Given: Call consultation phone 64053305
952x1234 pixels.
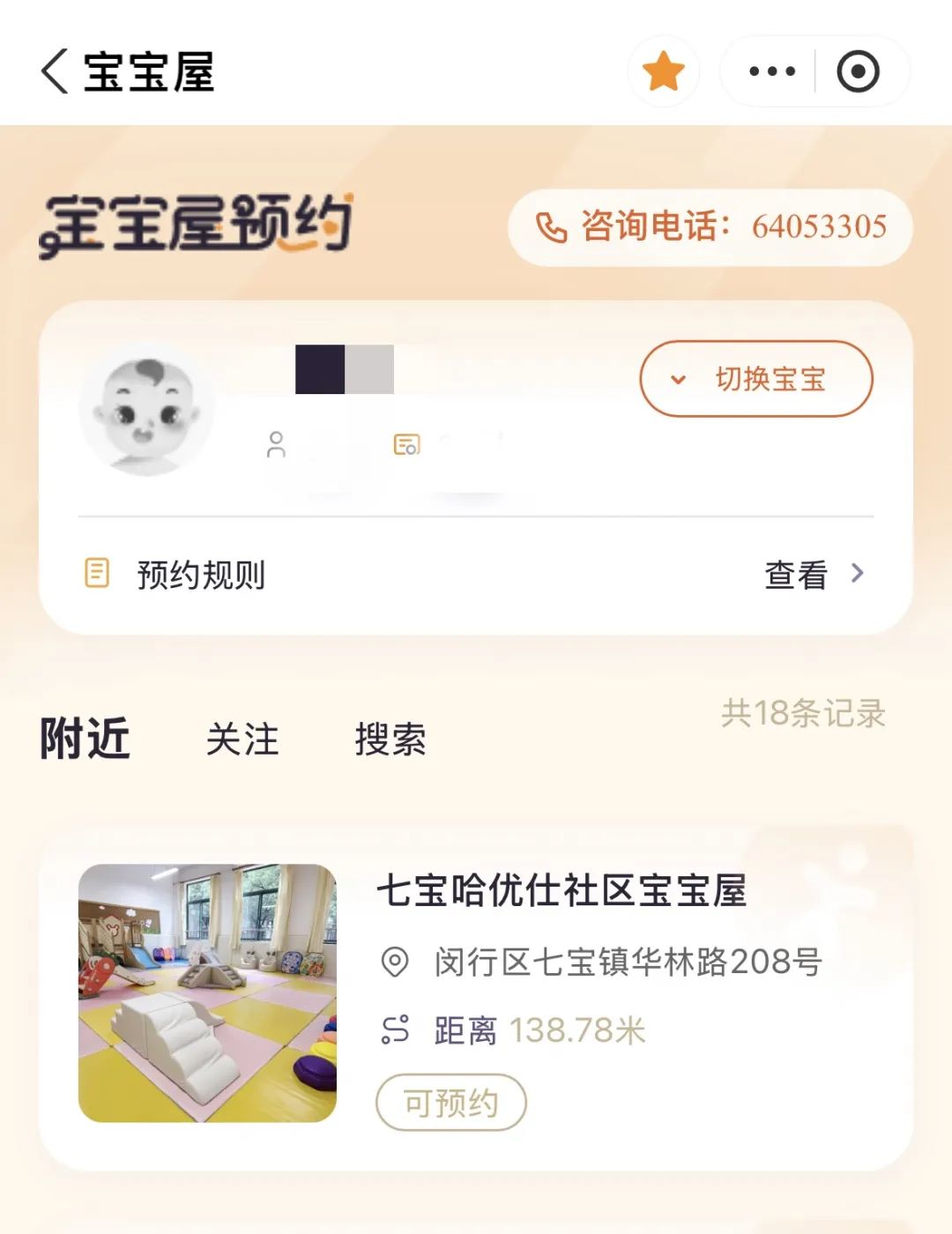Looking at the screenshot, I should click(710, 227).
